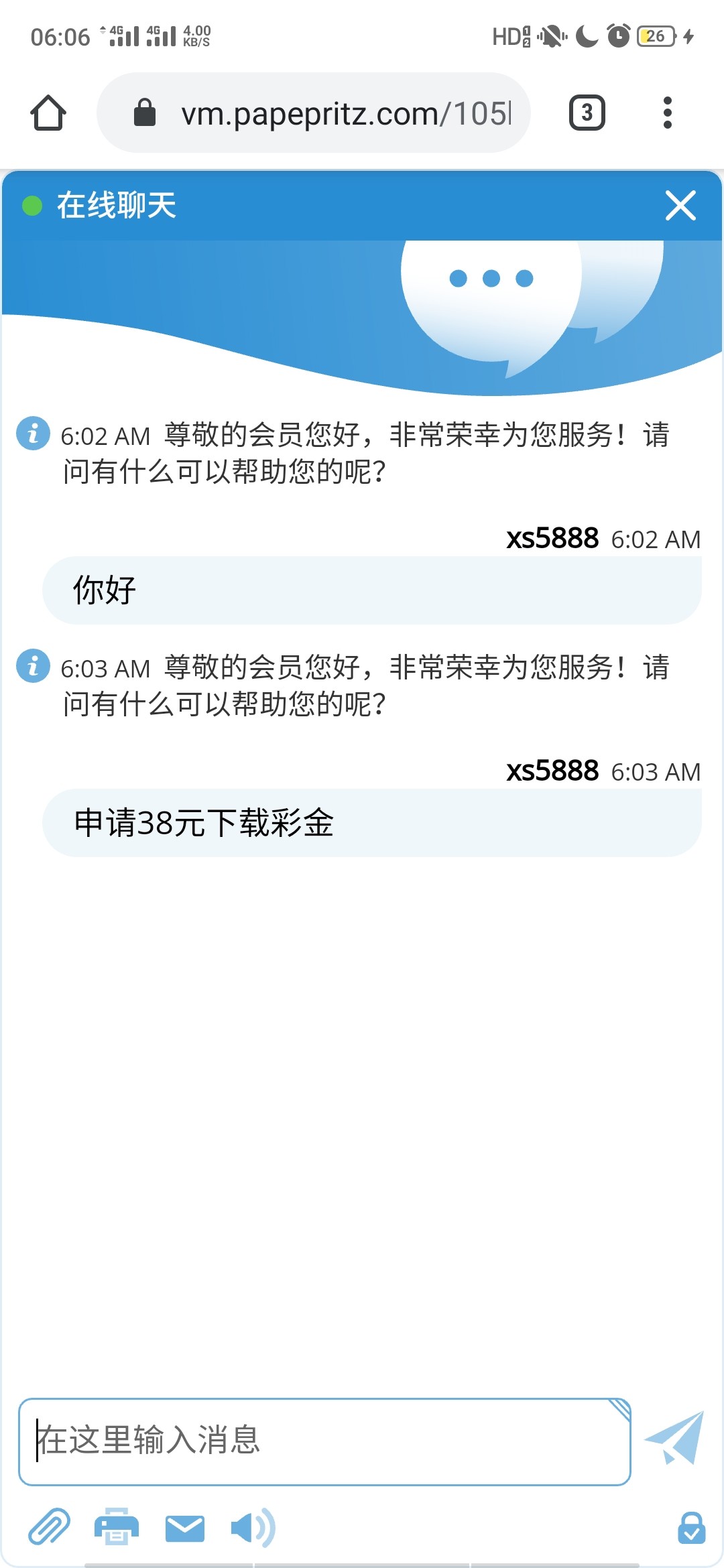724x1568 pixels.
Task: Open the browser overflow menu
Action: point(667,113)
